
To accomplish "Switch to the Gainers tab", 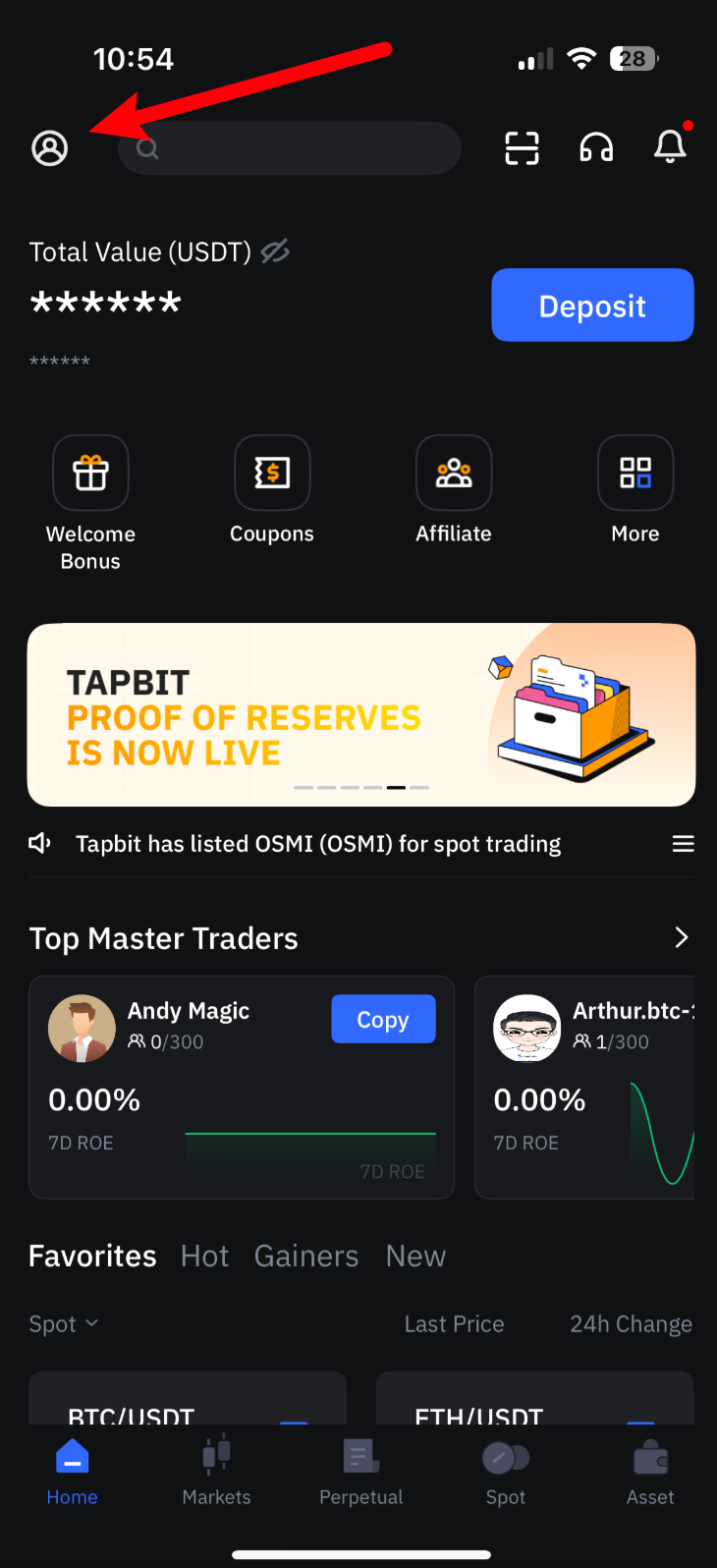I will [306, 1256].
